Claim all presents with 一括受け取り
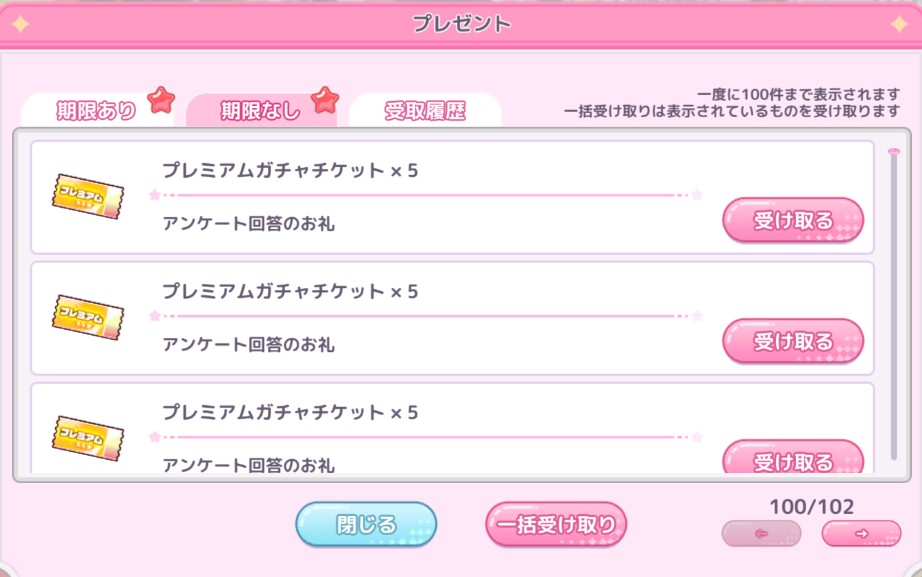Image resolution: width=922 pixels, height=577 pixels. pos(556,524)
